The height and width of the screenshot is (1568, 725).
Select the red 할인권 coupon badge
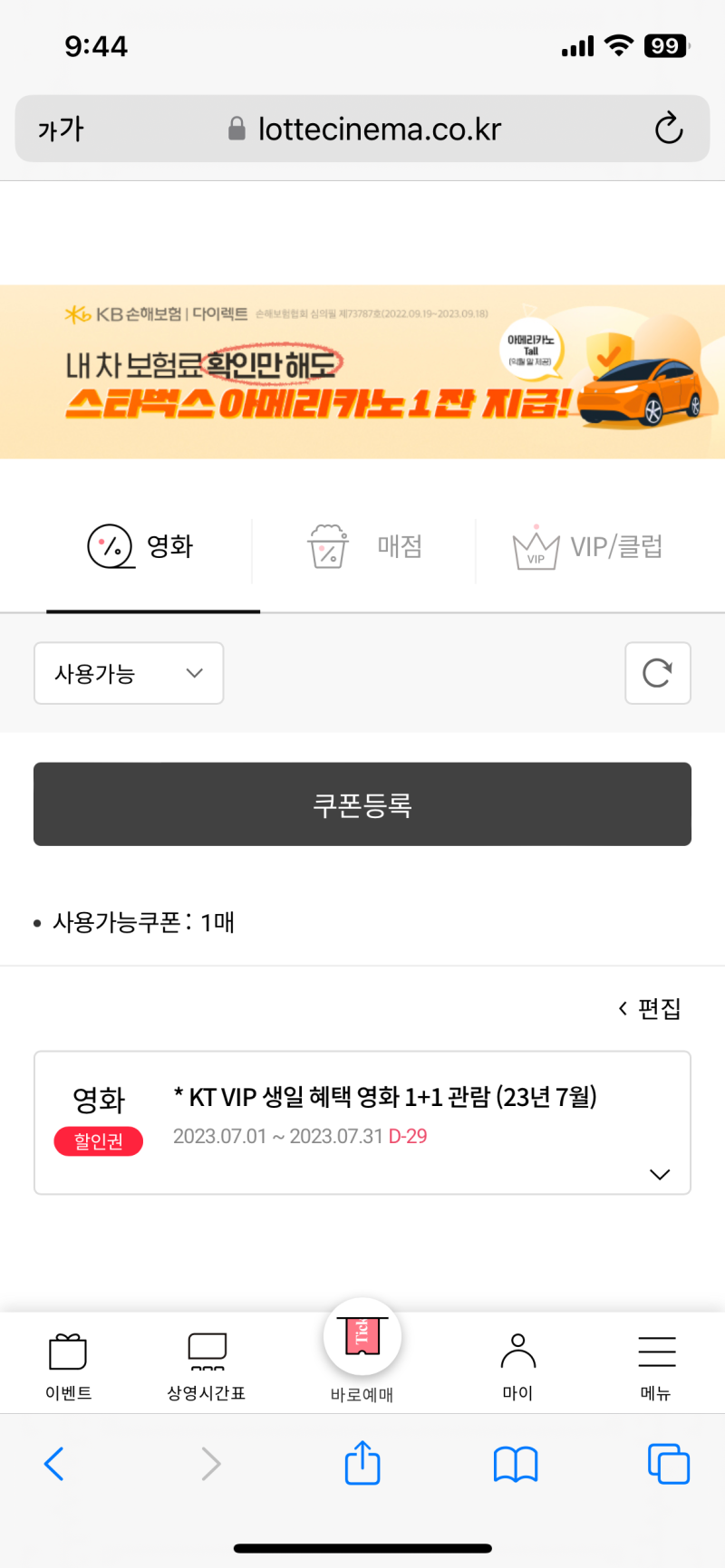point(98,1141)
